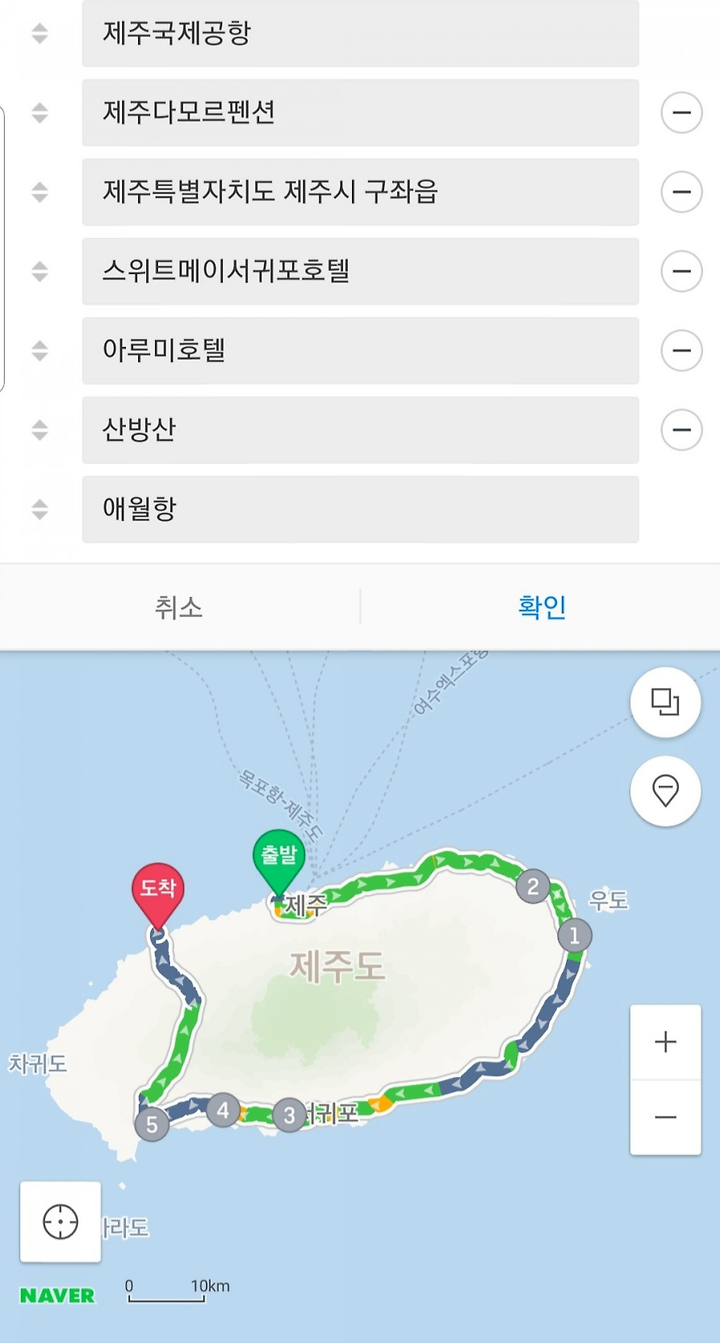Confirm the route with 확인

tap(541, 607)
